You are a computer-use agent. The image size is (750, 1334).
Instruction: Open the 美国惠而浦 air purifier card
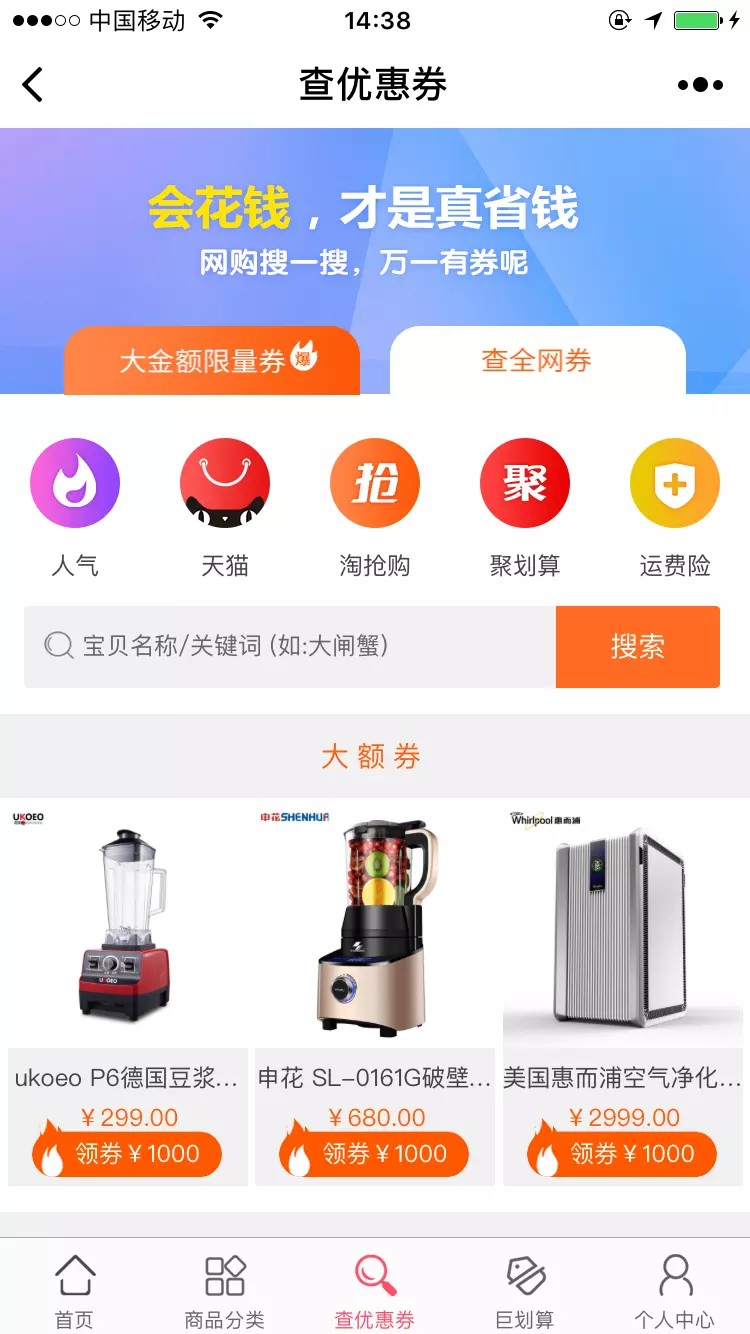tap(623, 992)
